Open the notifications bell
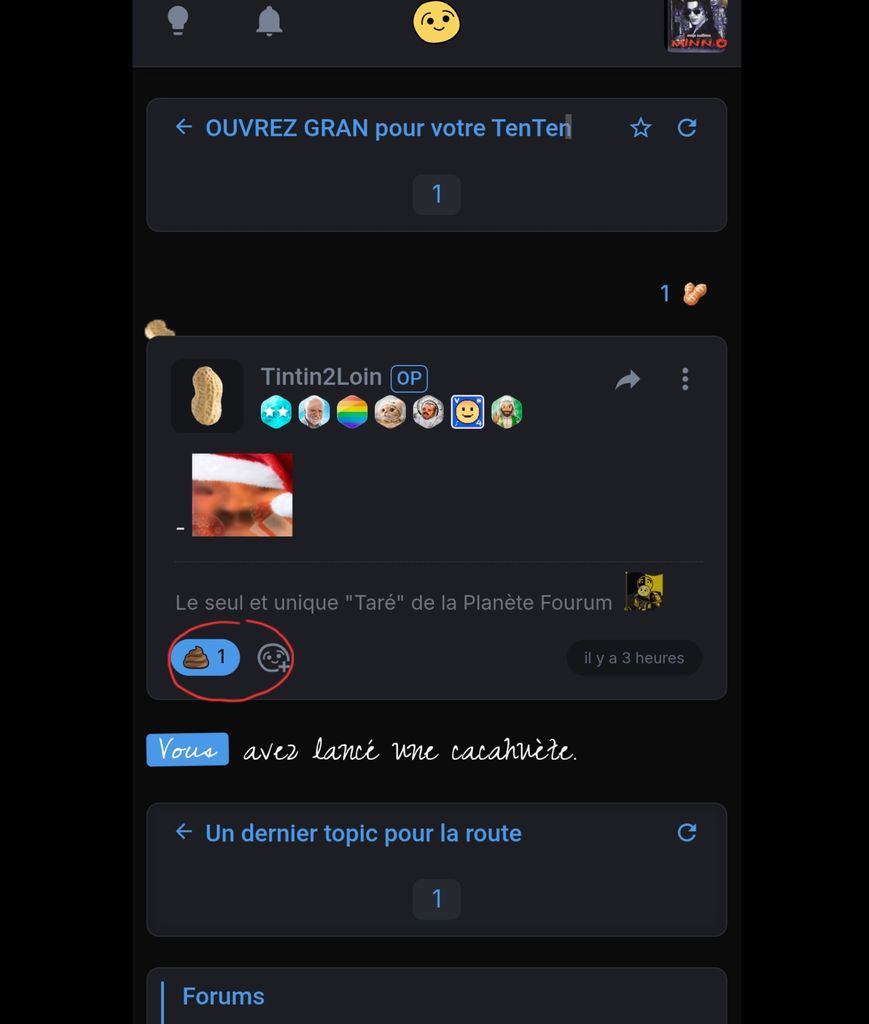 tap(268, 21)
